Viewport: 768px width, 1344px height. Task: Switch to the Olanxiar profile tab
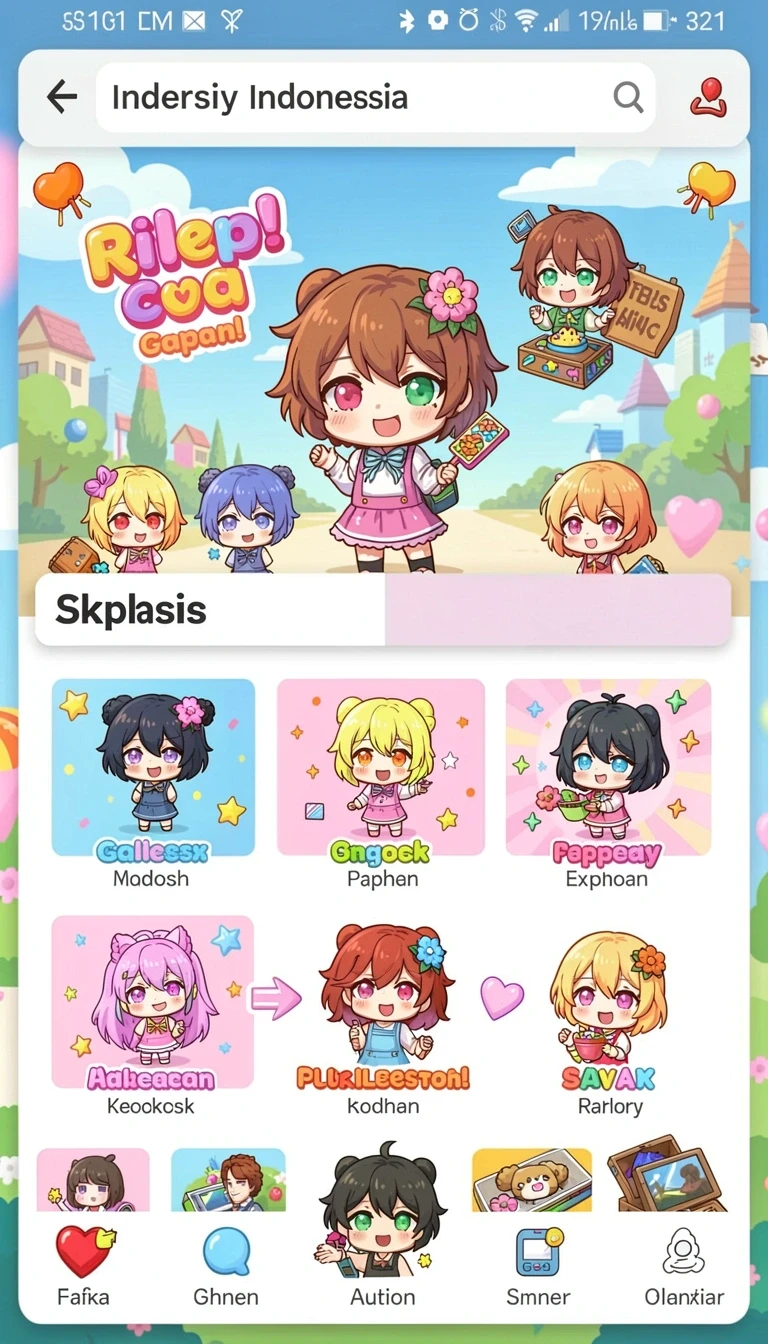point(684,1266)
